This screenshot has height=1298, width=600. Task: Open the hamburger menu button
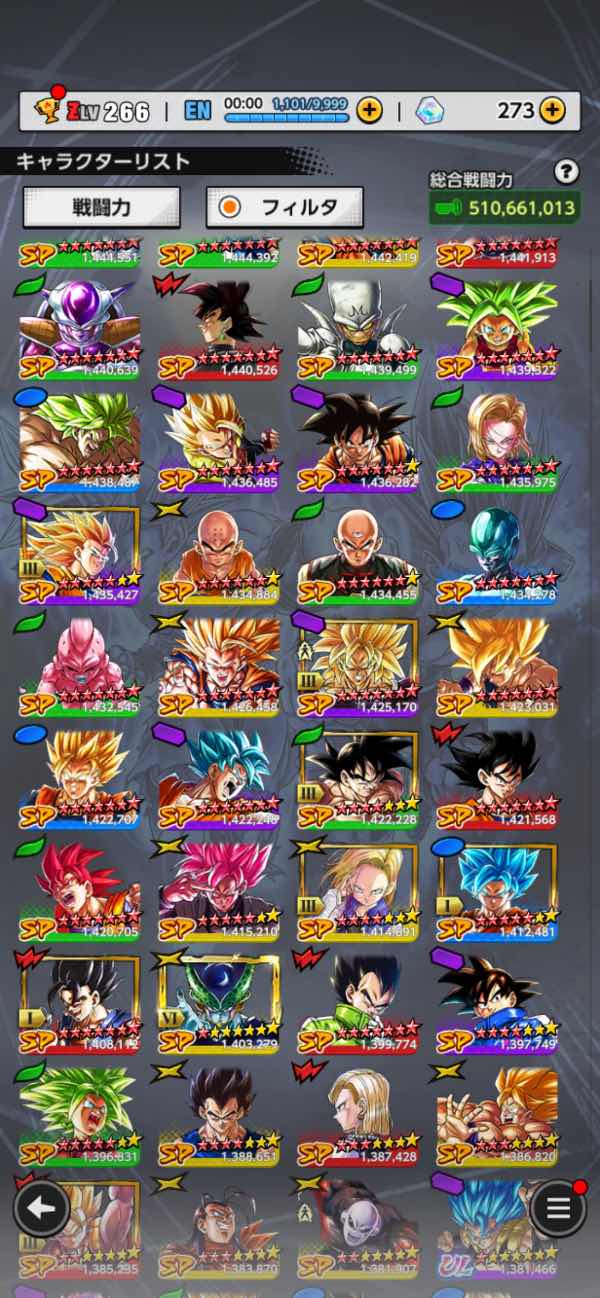[558, 1208]
